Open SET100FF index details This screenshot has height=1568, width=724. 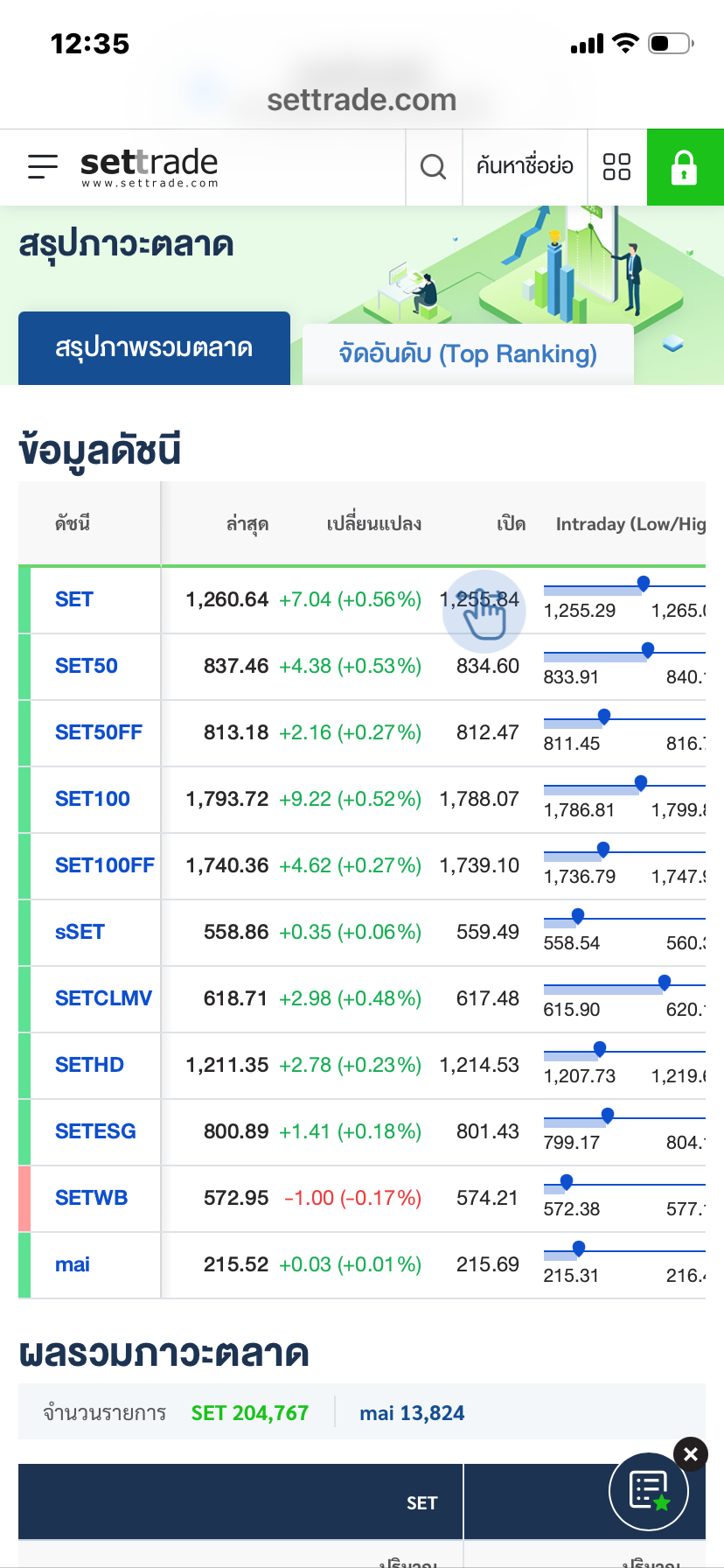pyautogui.click(x=105, y=865)
